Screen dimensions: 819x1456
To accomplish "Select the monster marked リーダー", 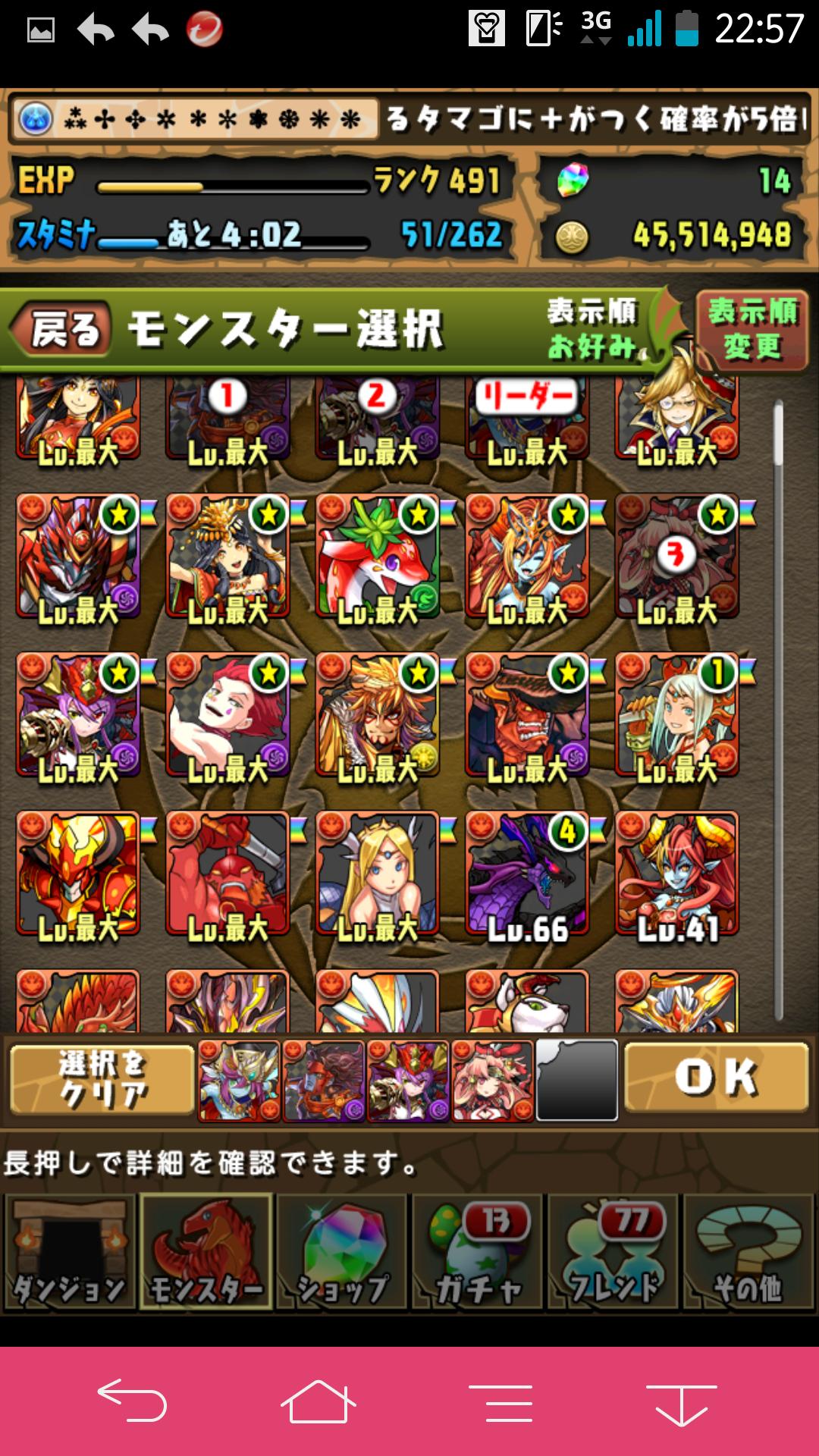I will pos(527,418).
